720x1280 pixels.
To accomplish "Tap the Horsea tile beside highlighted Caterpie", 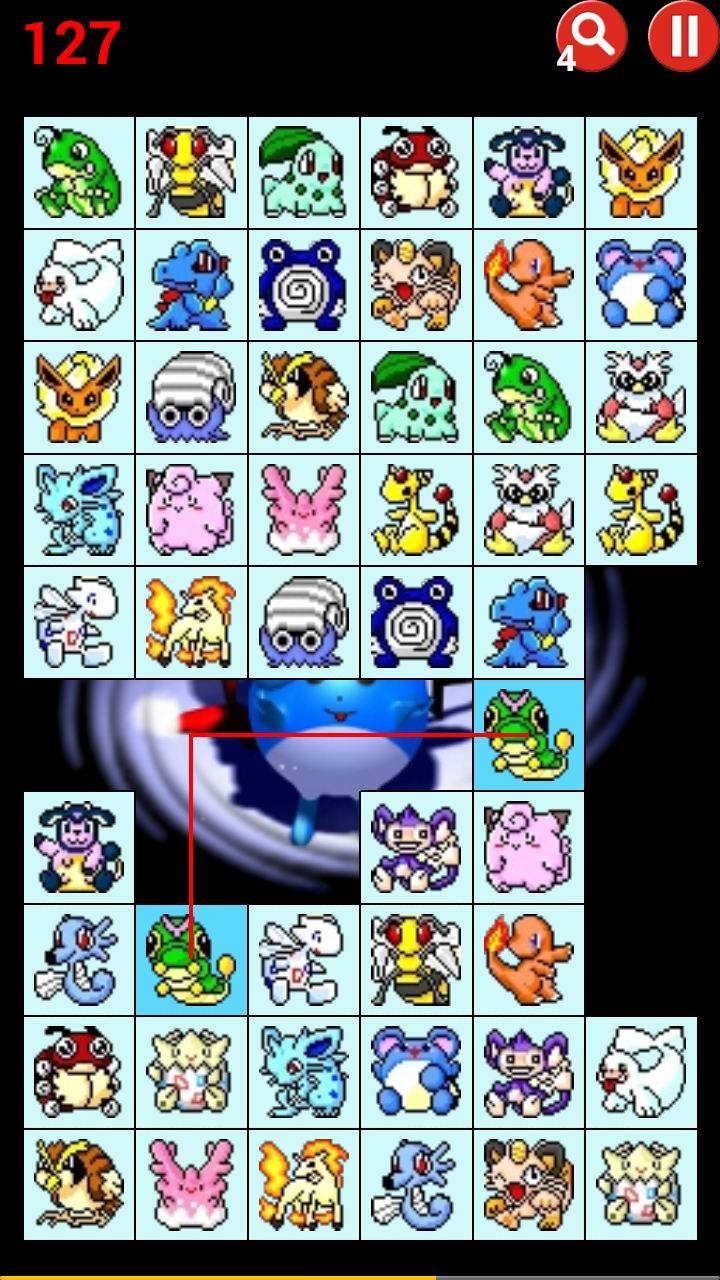I will tap(79, 960).
